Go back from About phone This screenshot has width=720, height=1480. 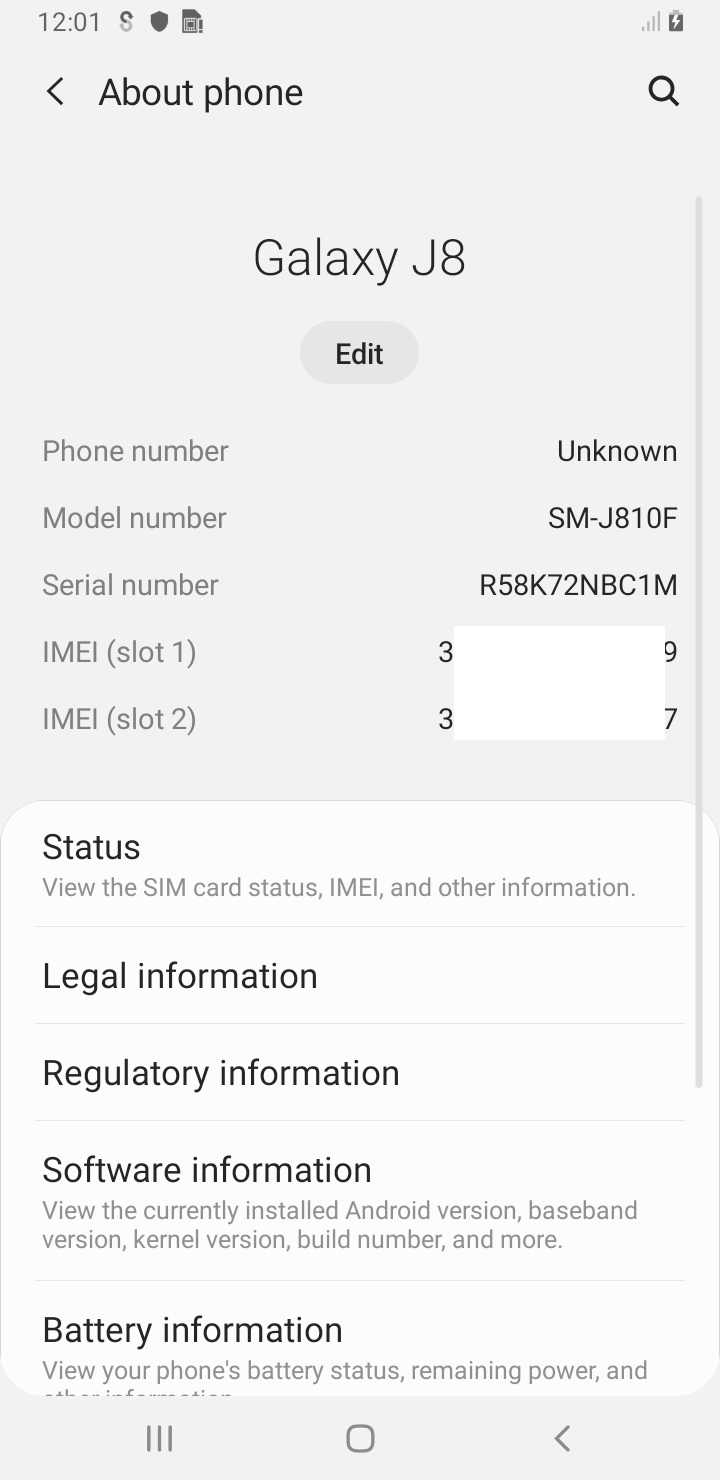(x=56, y=92)
